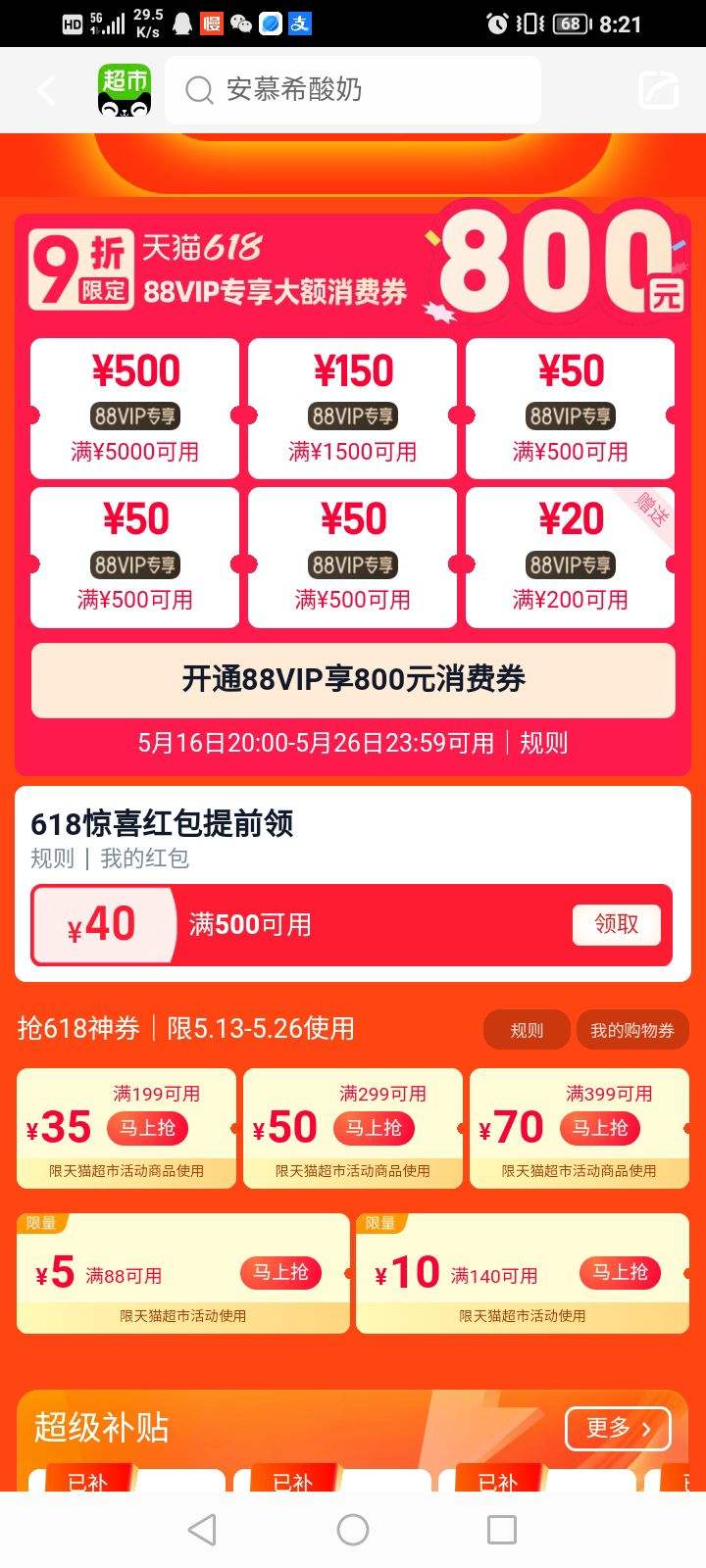Screen dimensions: 706x1568
Task: Open 规则 next to the coupon dates
Action: coord(545,744)
